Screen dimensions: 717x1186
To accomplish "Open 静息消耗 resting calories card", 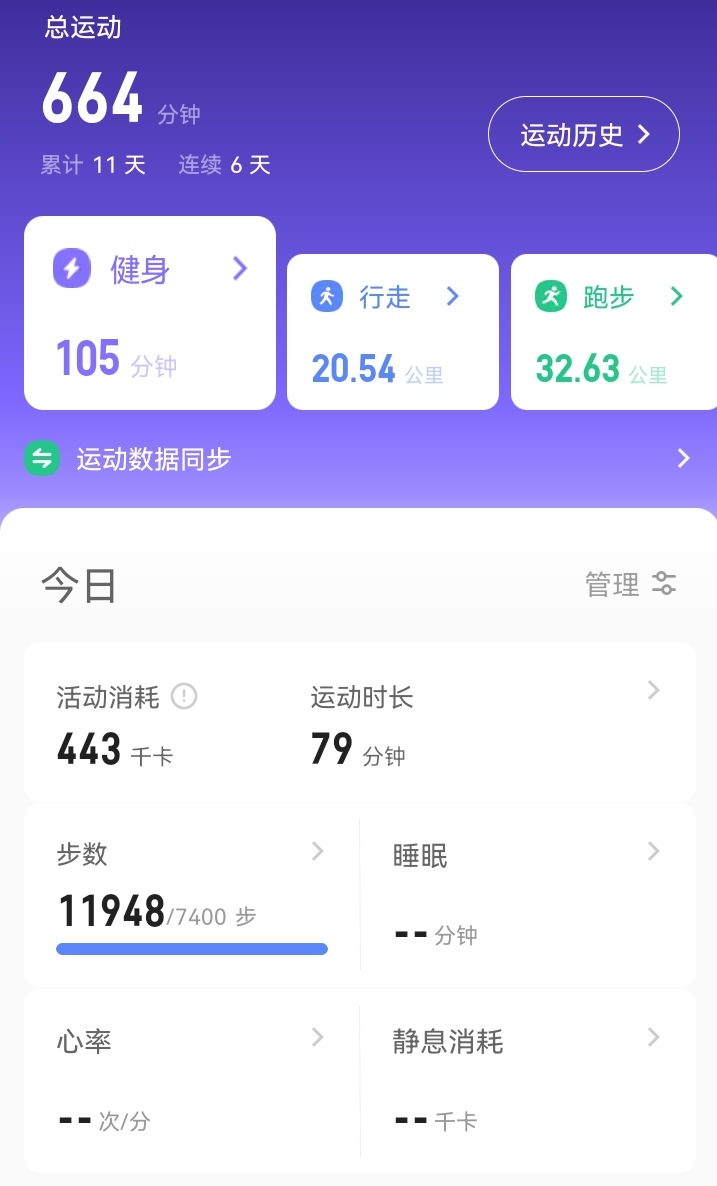I will coord(527,1080).
